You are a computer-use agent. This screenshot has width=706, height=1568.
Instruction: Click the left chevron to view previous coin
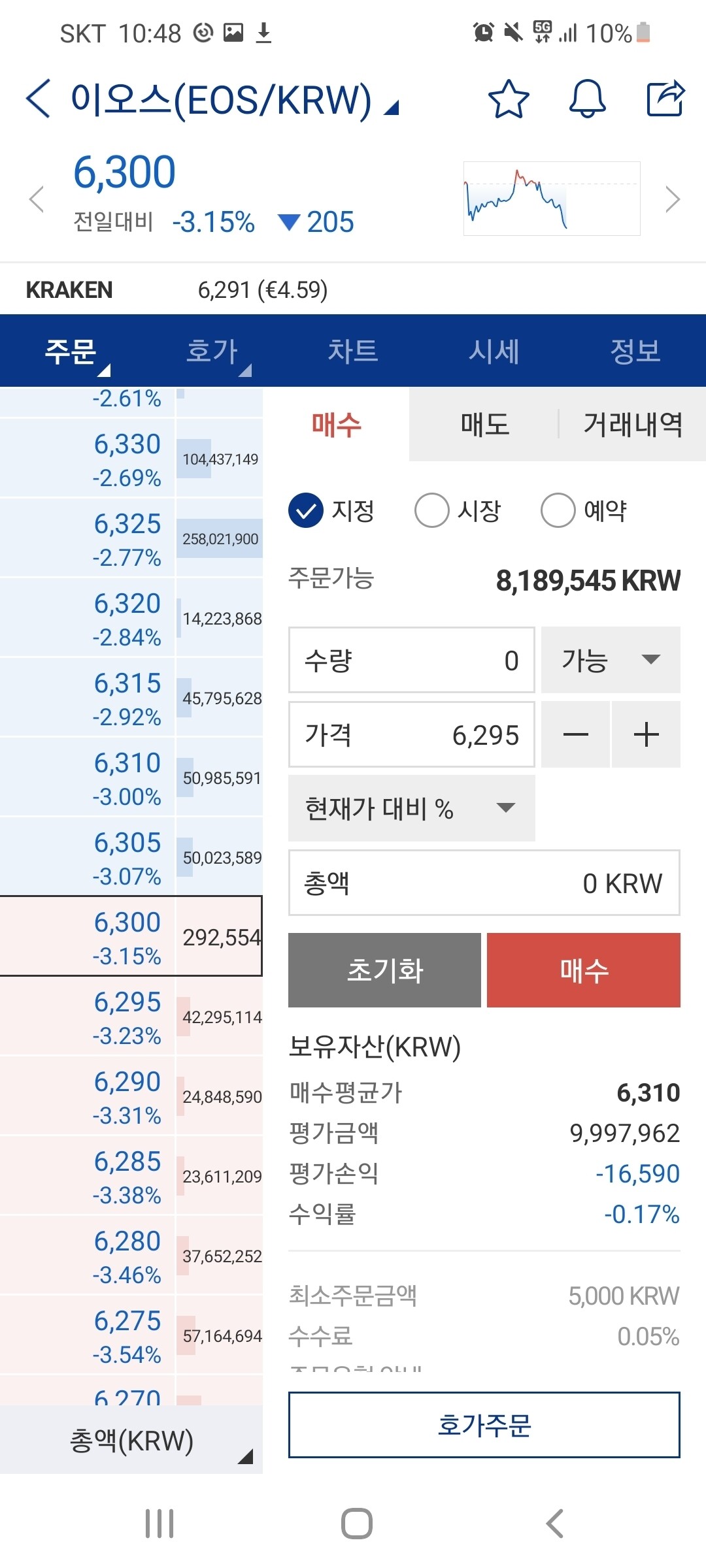36,199
